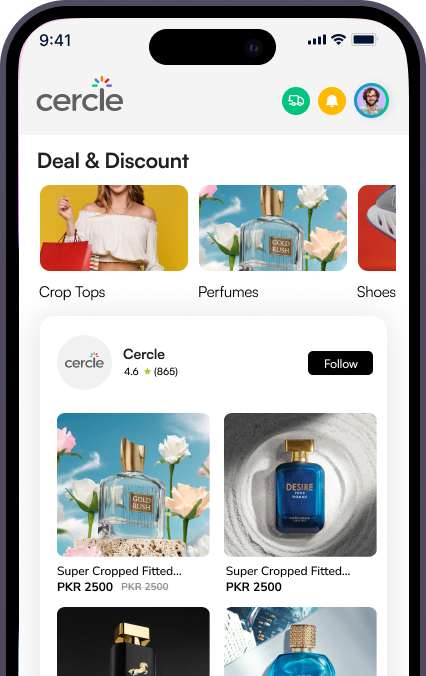Open the black horse perfume product card

tap(133, 642)
